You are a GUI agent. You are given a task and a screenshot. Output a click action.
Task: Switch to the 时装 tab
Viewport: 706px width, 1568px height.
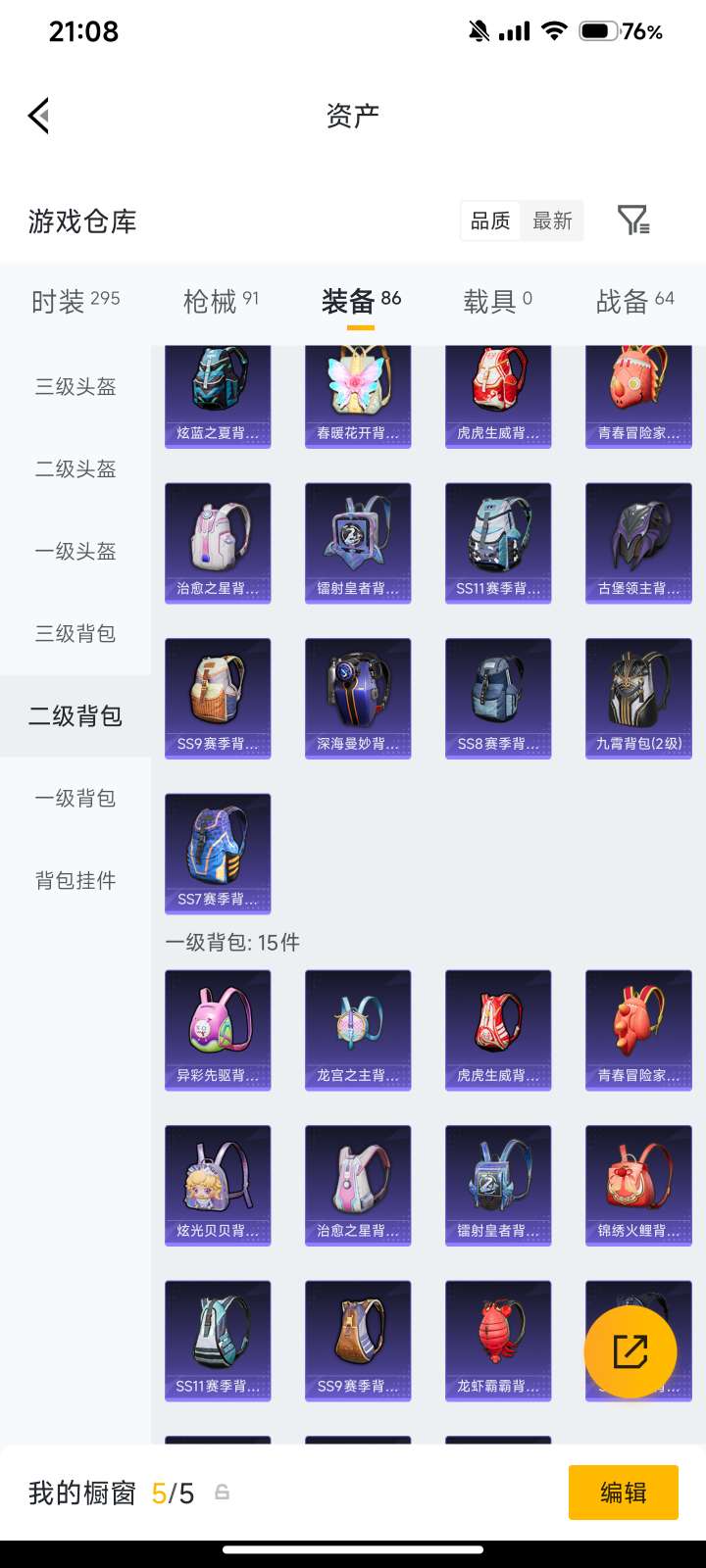(76, 301)
